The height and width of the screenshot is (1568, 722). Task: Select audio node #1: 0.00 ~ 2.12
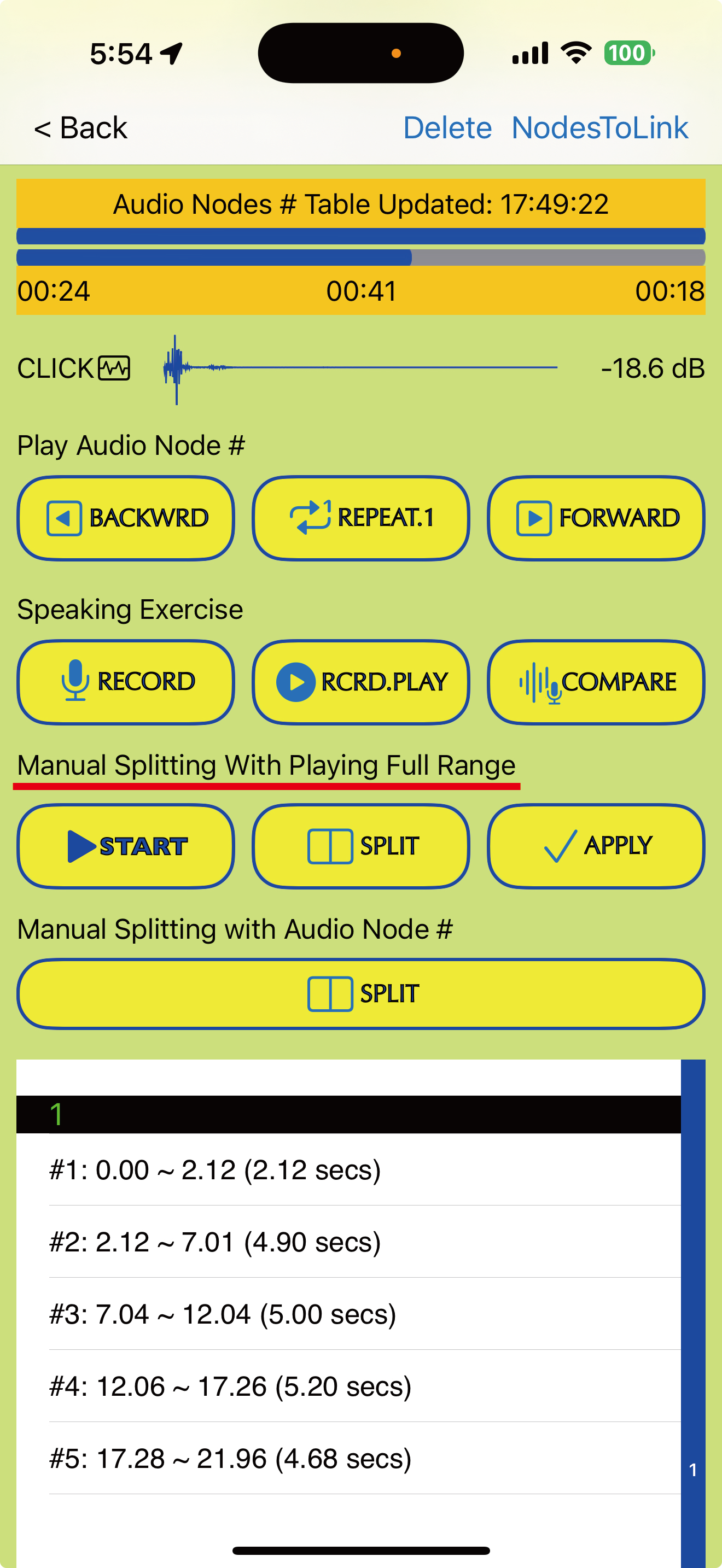(341, 1170)
